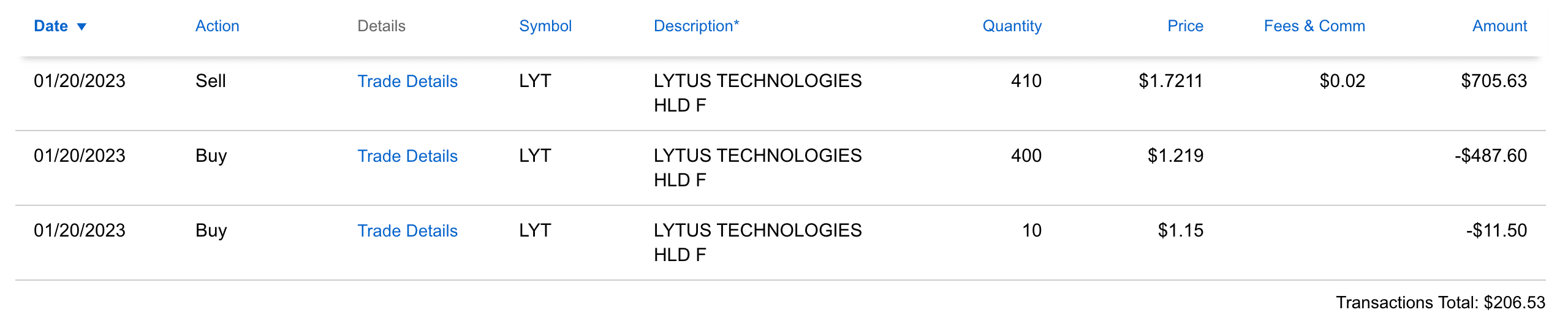Sort the table by Action
The height and width of the screenshot is (334, 1568).
click(x=217, y=26)
